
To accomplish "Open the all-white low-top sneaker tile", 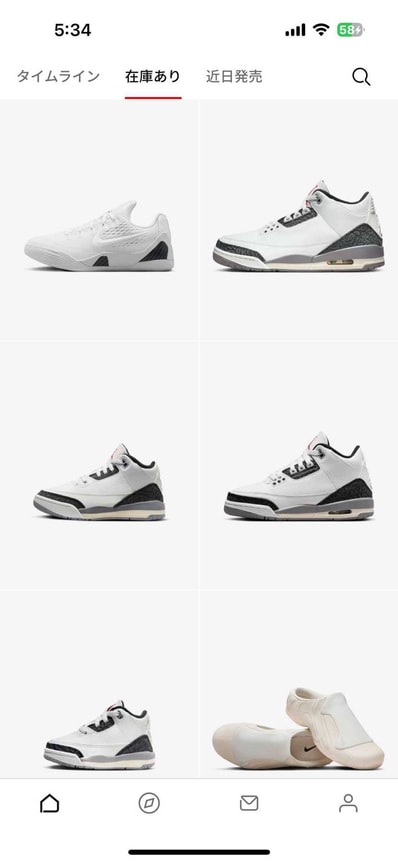I will tap(99, 220).
